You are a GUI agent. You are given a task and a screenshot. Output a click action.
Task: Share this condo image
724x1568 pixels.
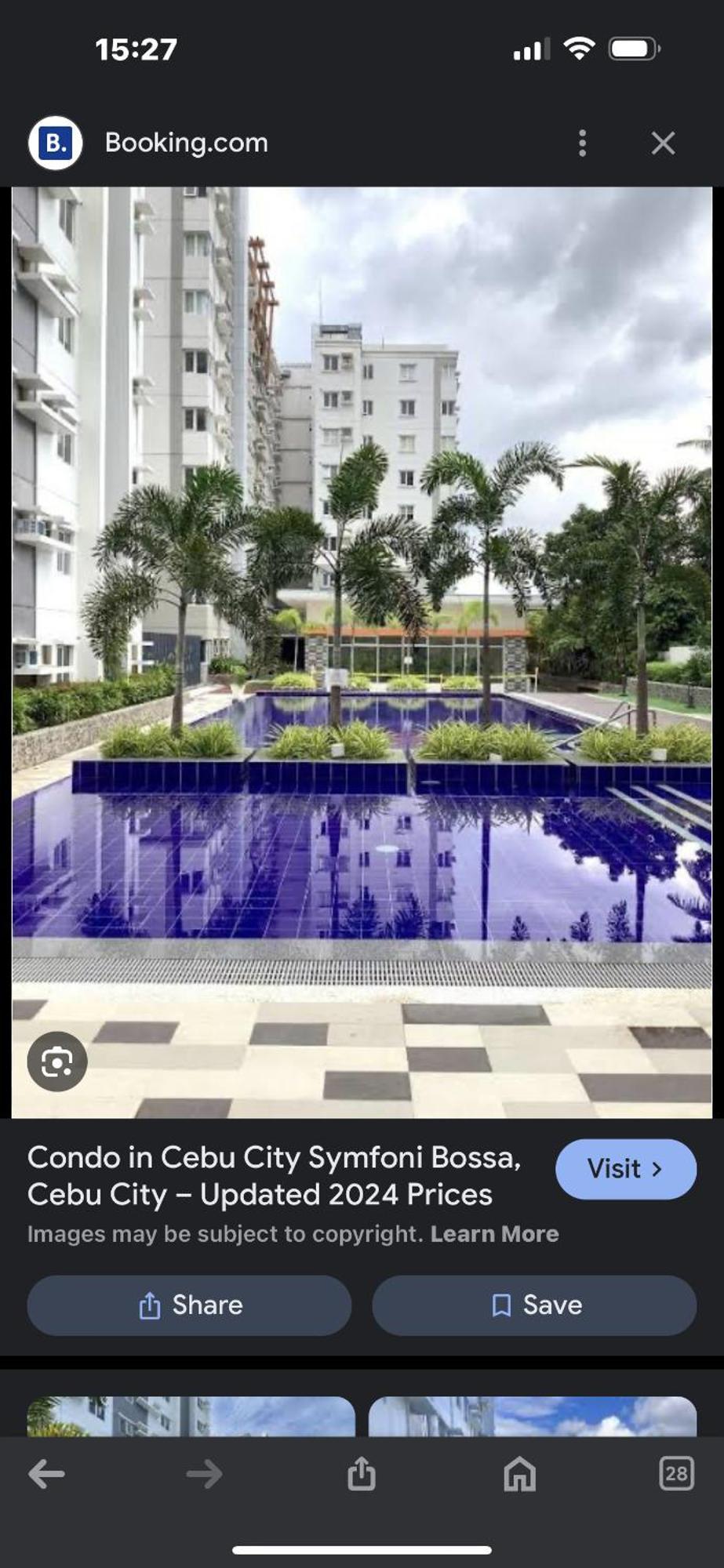tap(189, 1305)
